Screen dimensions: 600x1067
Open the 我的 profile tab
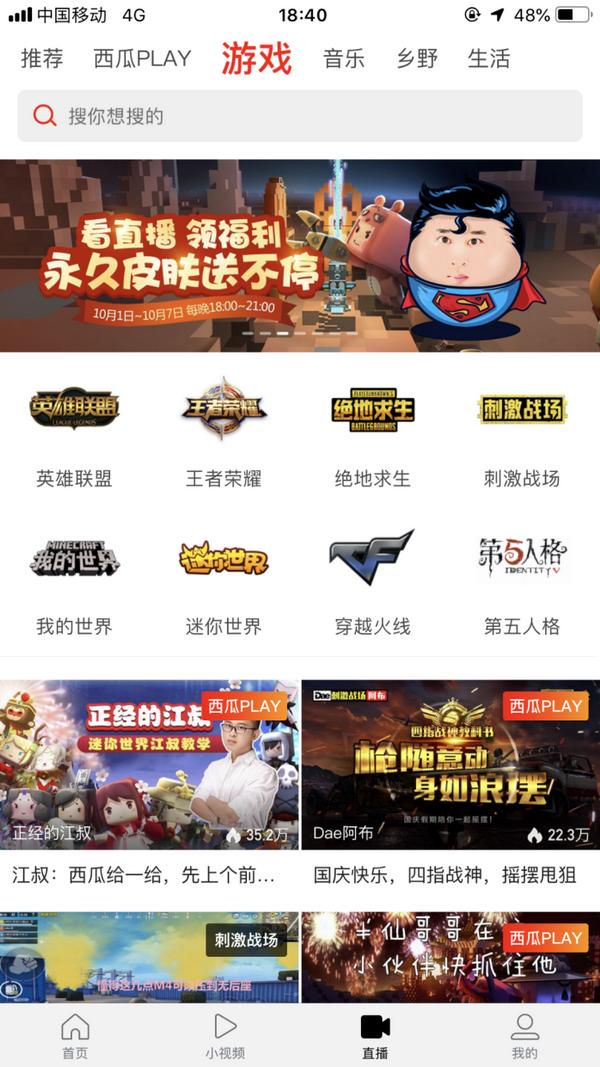click(524, 1035)
